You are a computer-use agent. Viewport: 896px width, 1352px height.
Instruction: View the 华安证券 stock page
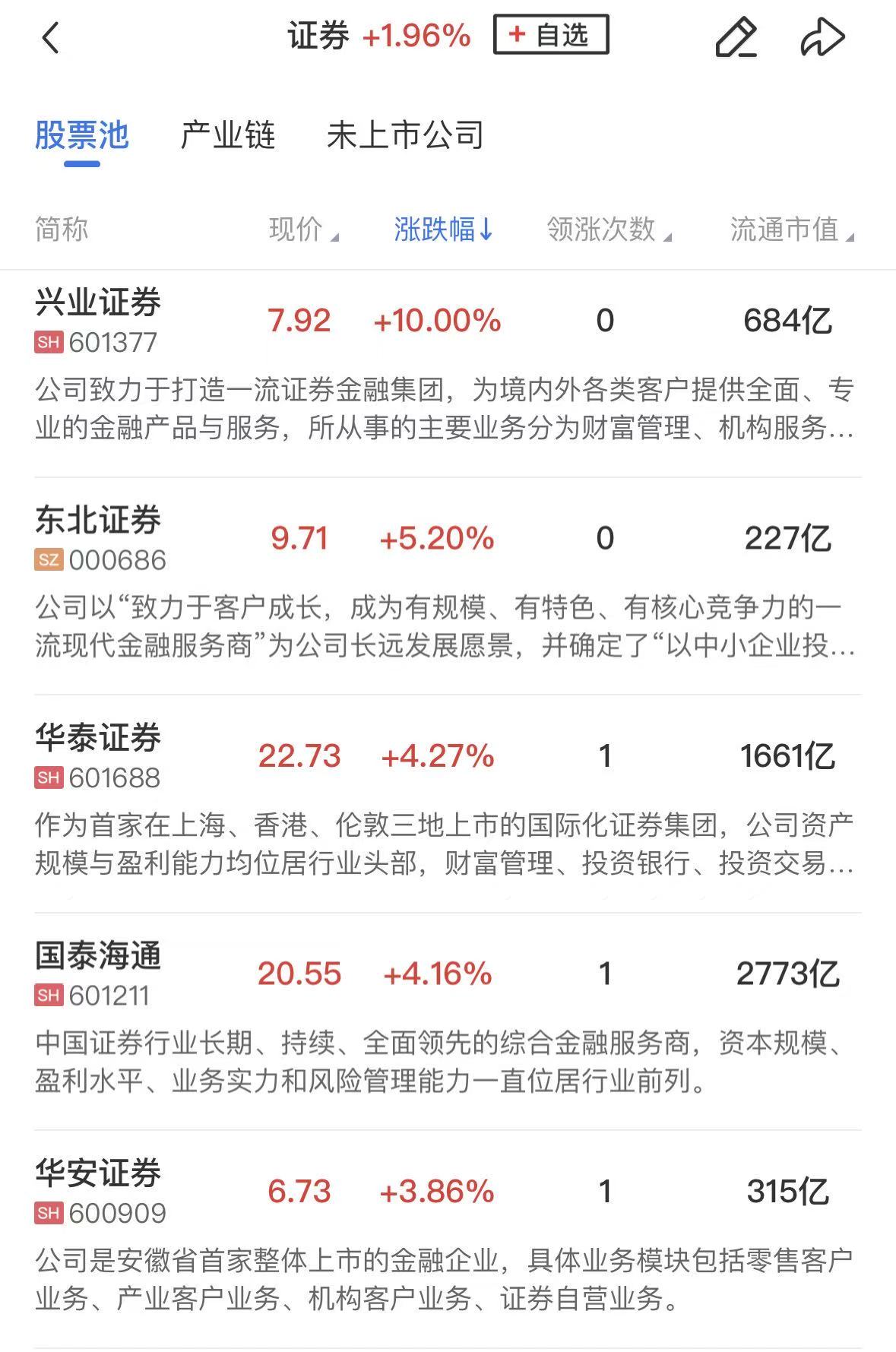tap(98, 1174)
